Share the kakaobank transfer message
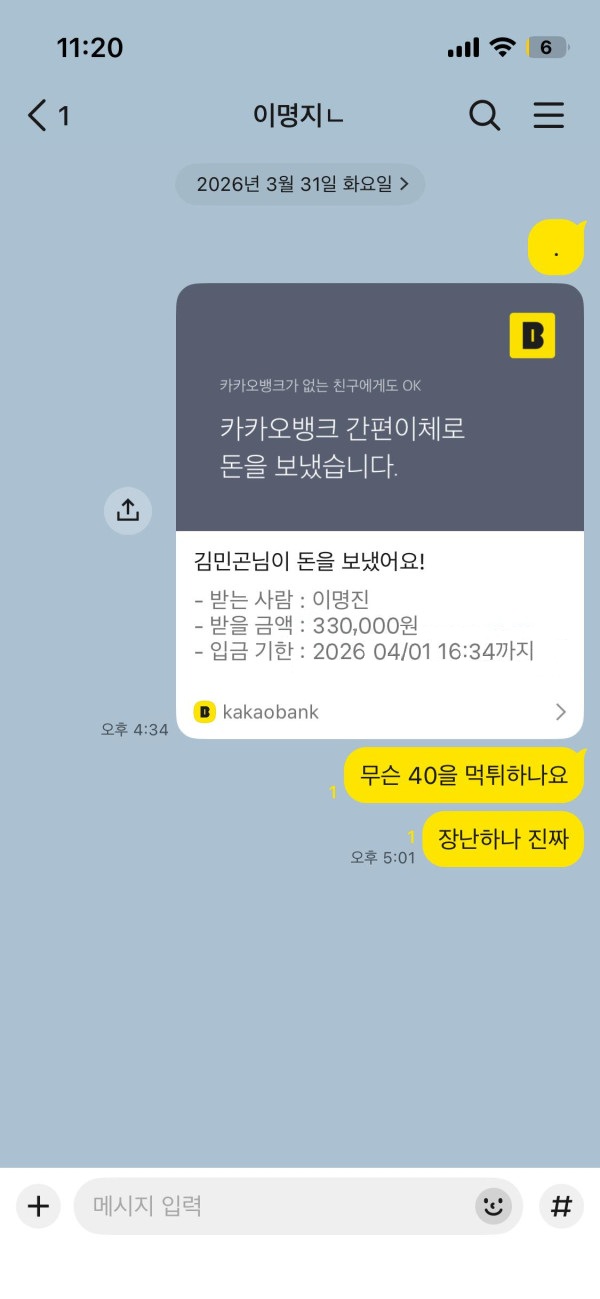This screenshot has width=600, height=1299. (128, 510)
